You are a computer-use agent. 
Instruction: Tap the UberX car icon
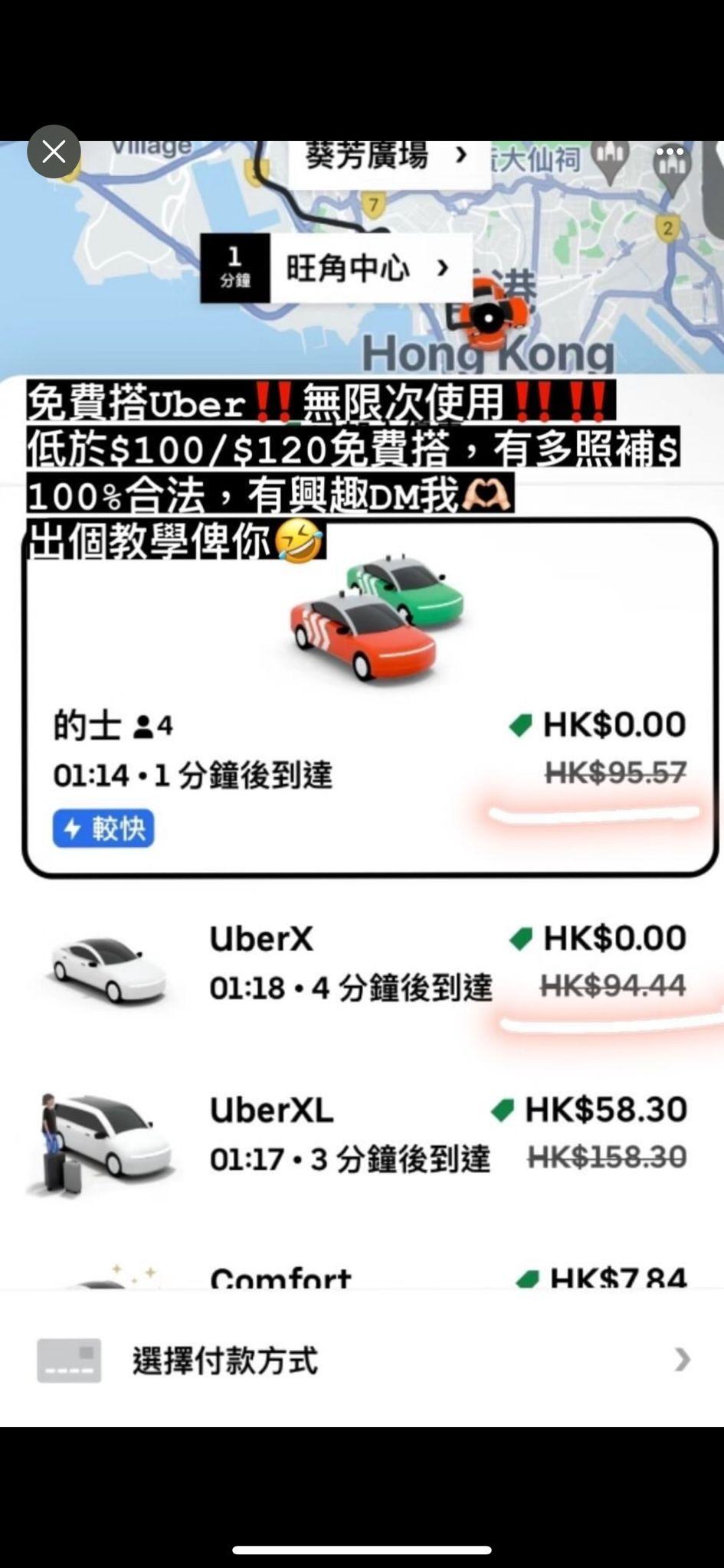pyautogui.click(x=107, y=969)
